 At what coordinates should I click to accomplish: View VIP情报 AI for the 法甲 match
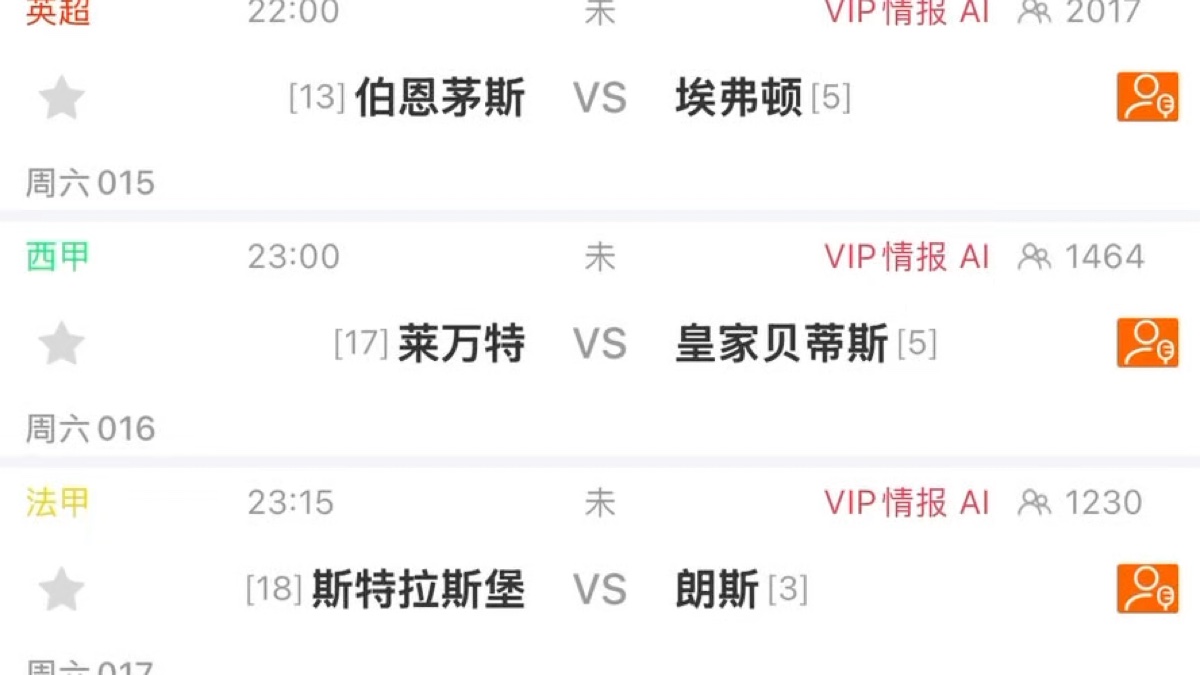point(907,502)
